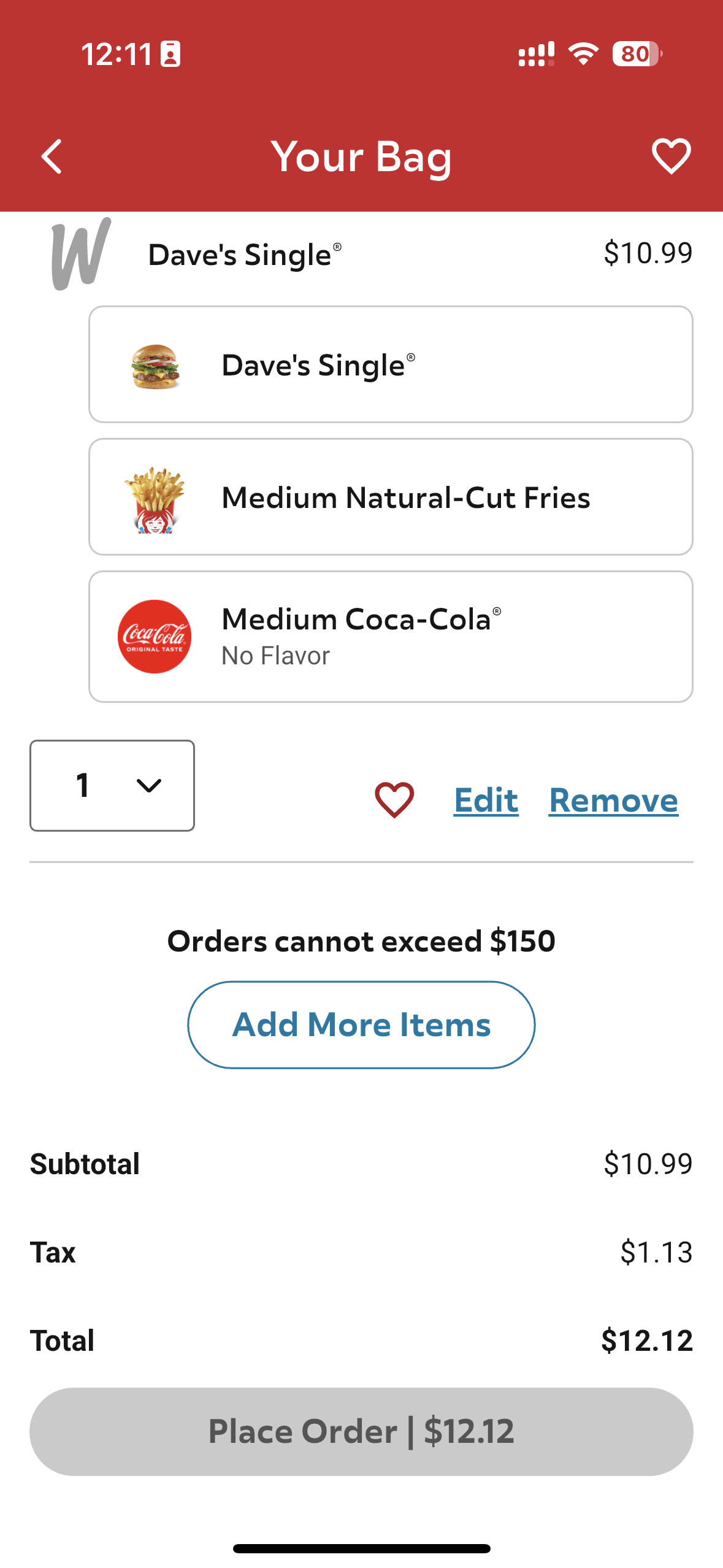The image size is (723, 1568).
Task: Open the Medium Natural-Cut Fries card
Action: [x=391, y=497]
